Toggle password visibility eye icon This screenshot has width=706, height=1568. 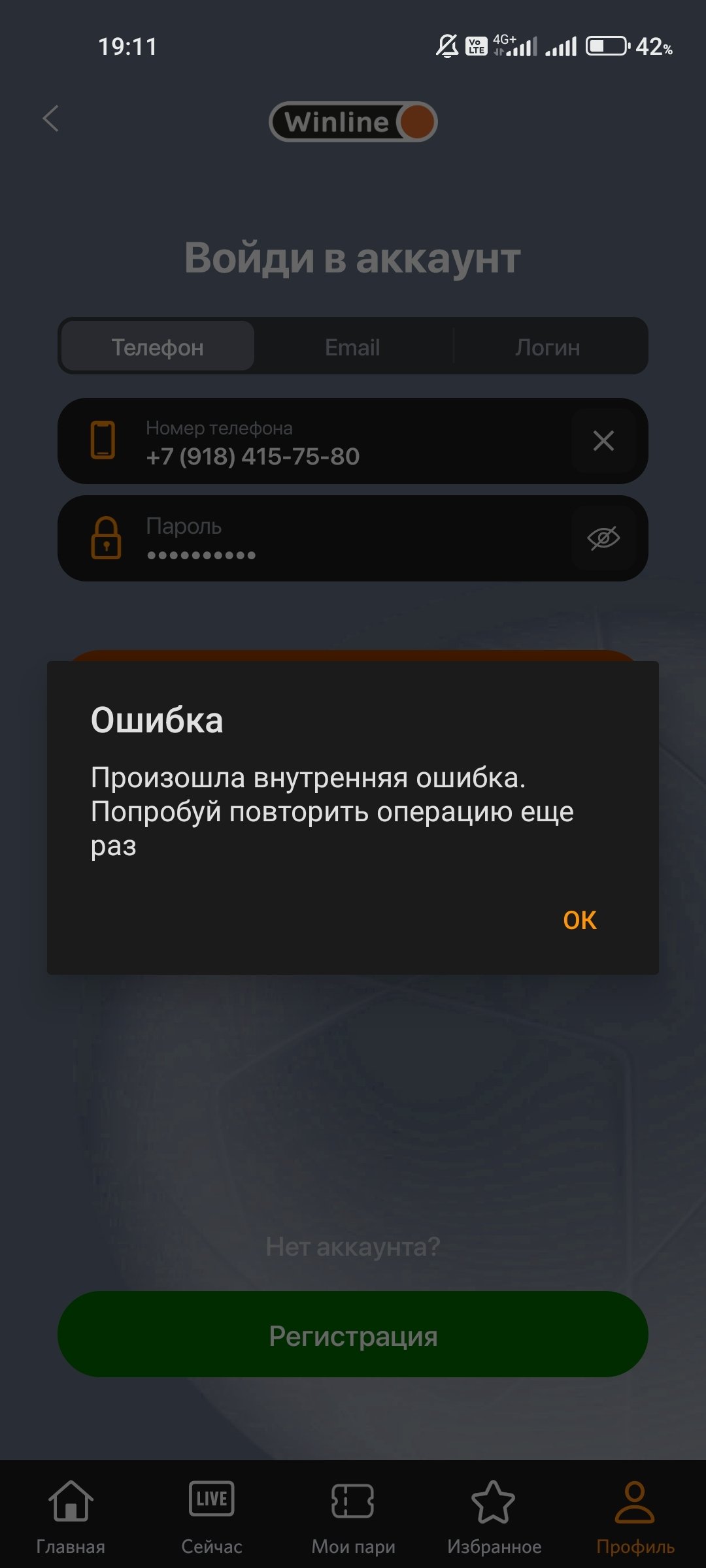point(603,538)
